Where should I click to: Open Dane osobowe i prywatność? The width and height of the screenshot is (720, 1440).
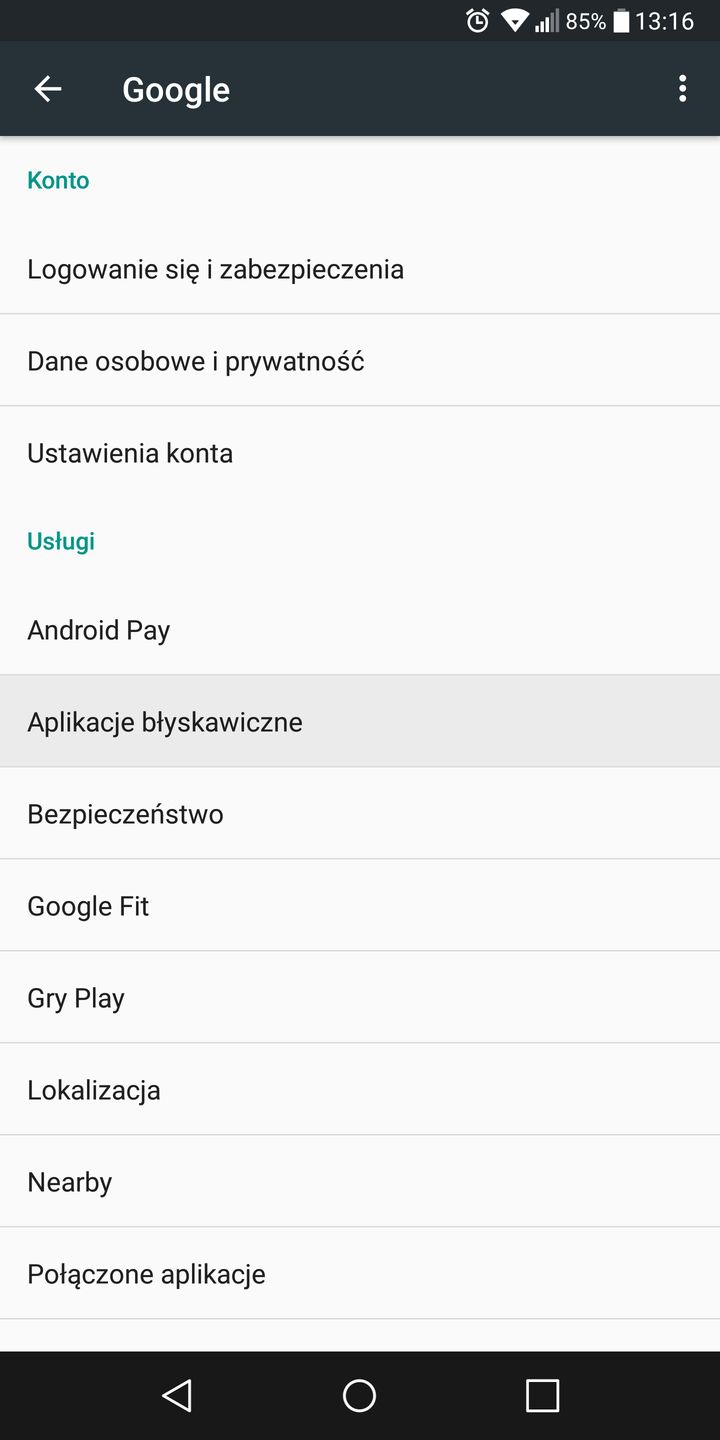(196, 360)
